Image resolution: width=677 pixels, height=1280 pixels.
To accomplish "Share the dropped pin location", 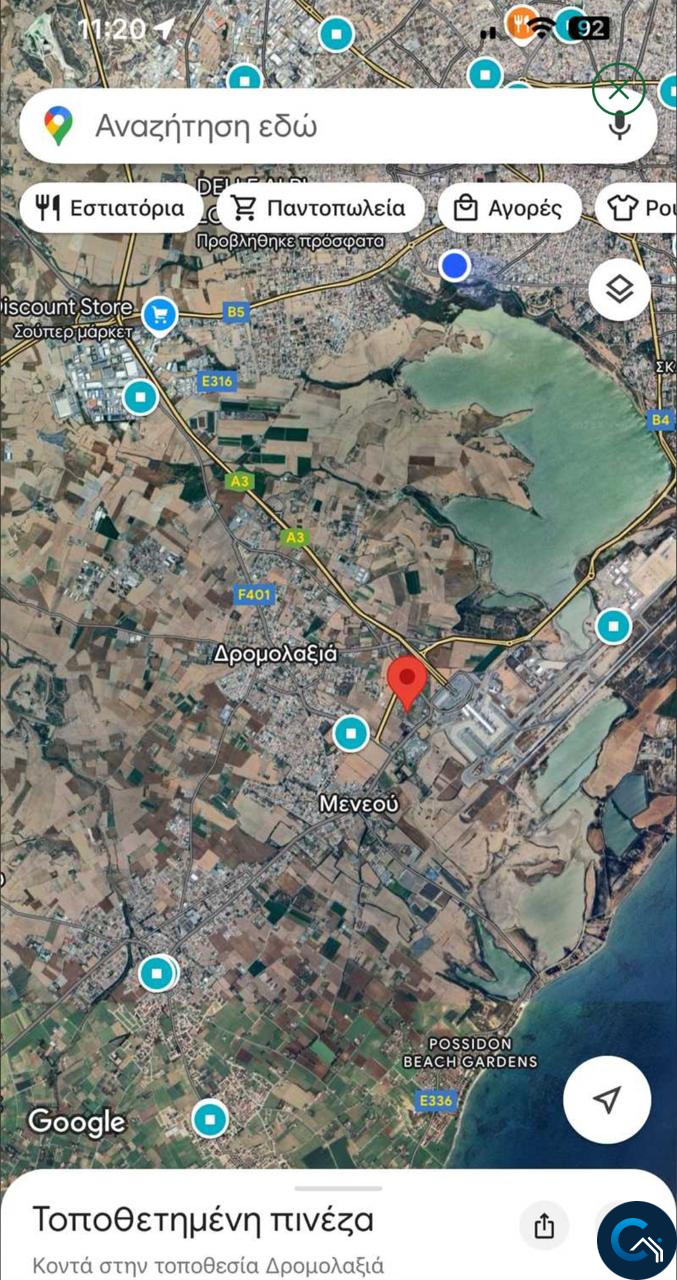I will 544,1226.
